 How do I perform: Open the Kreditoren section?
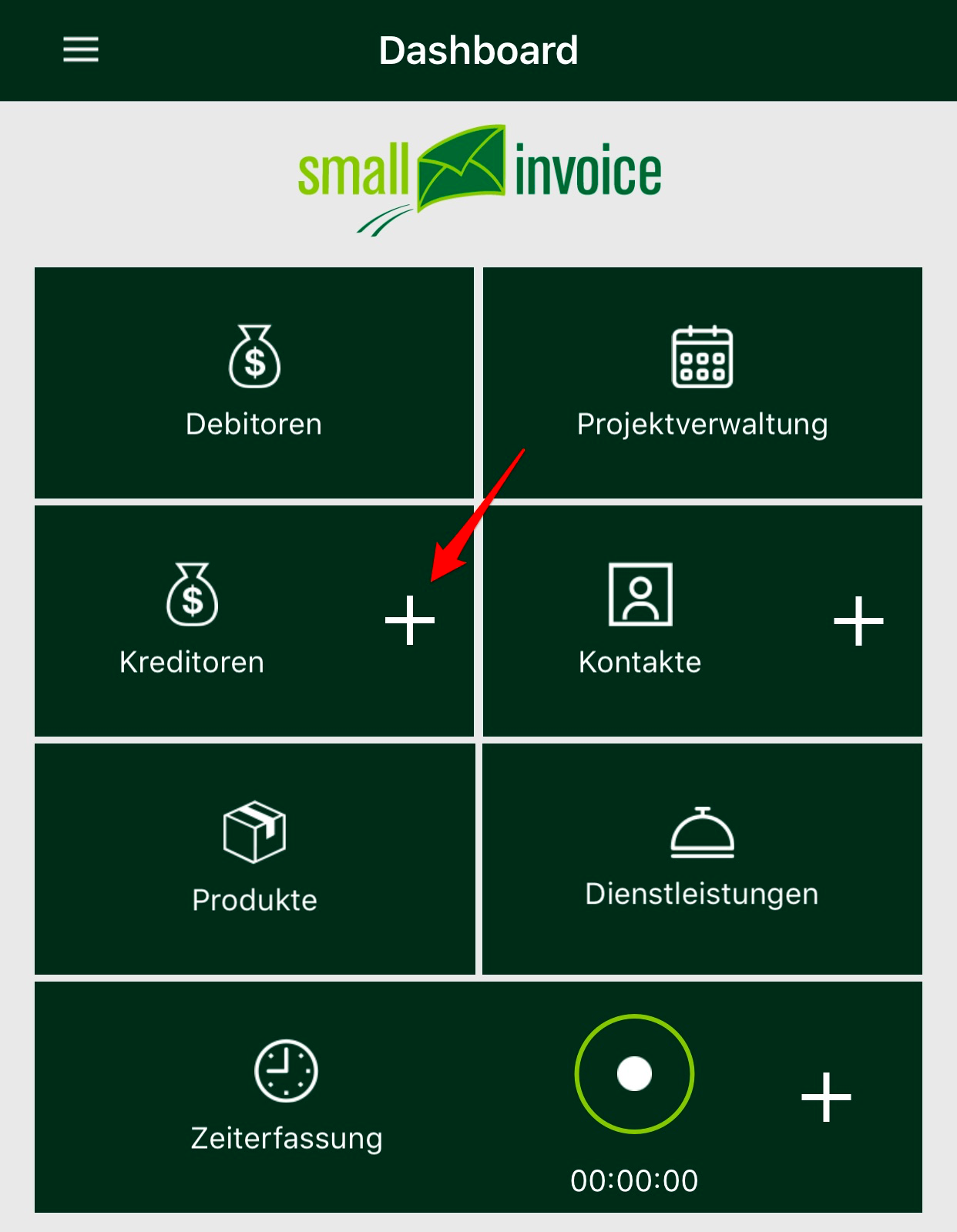(x=192, y=620)
